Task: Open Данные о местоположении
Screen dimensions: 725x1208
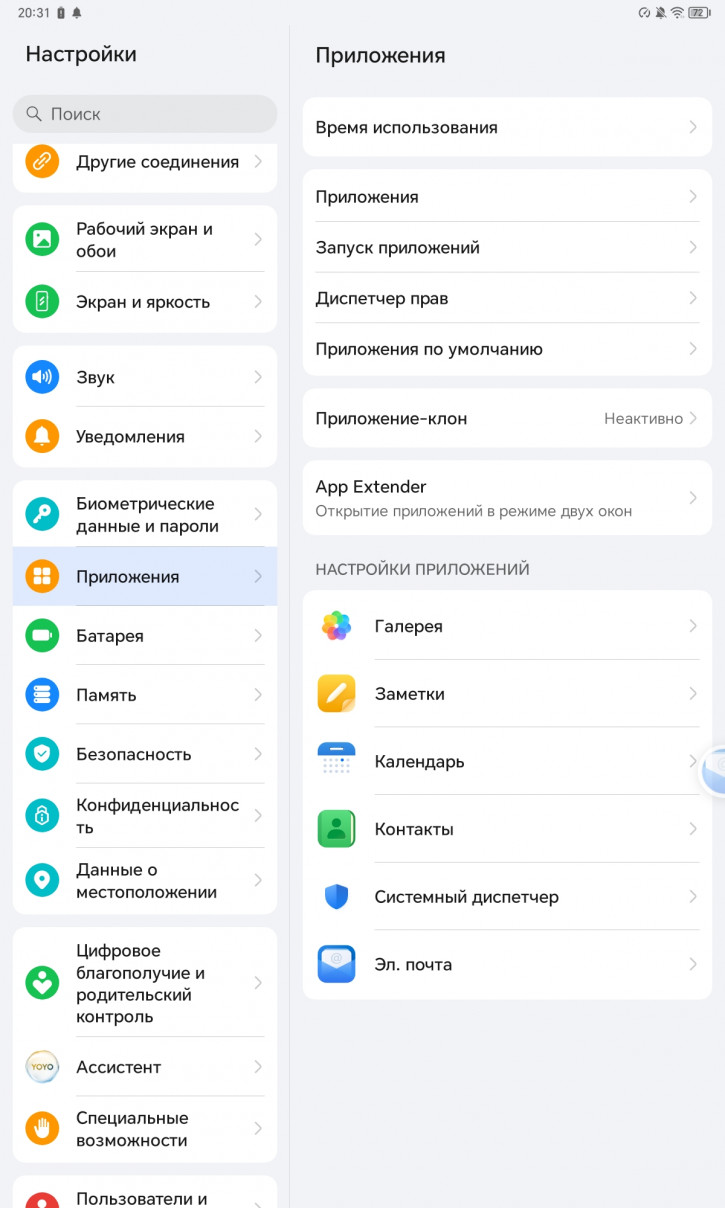Action: (145, 881)
